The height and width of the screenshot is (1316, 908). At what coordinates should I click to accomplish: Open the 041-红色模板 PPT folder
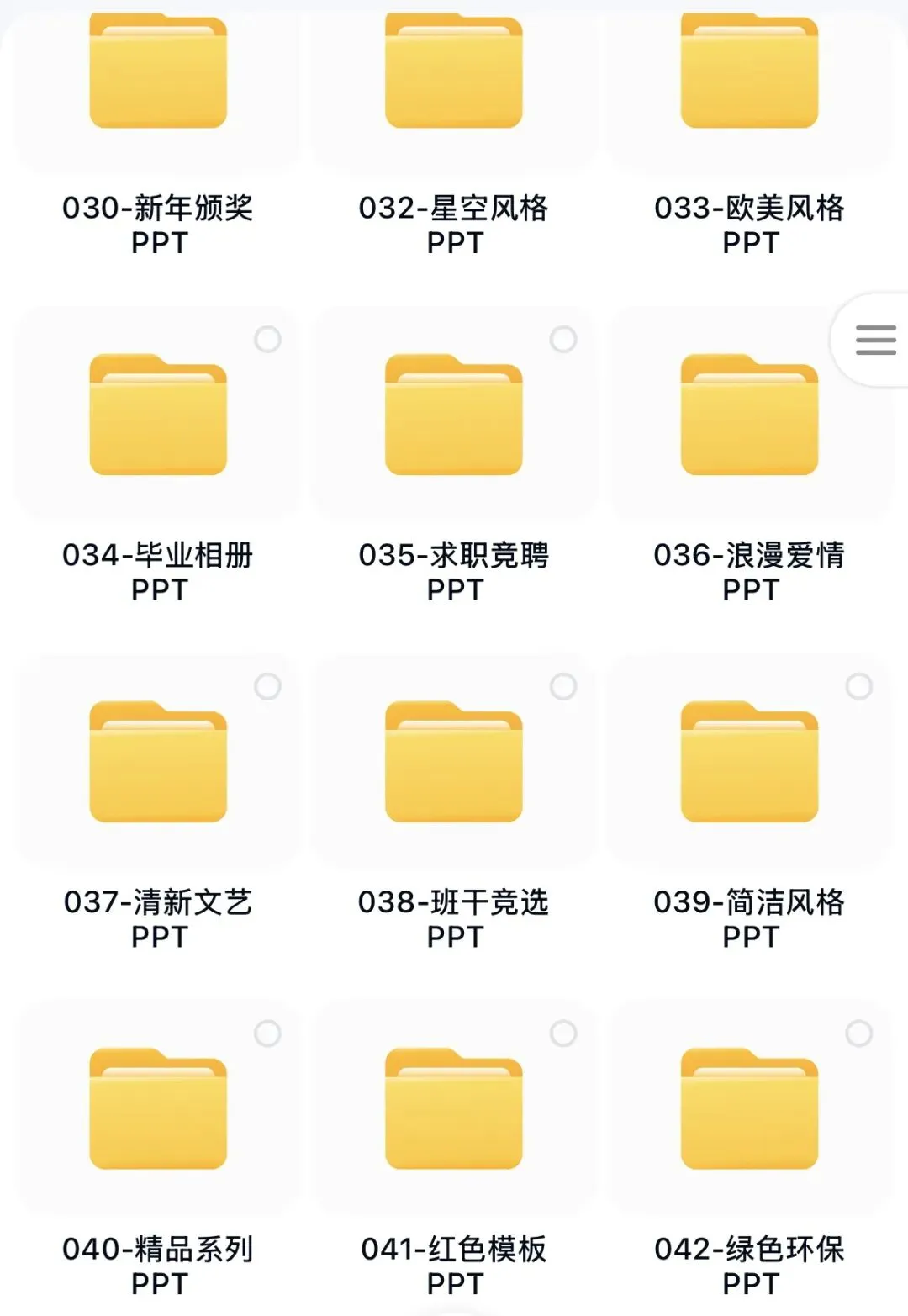(454, 1108)
